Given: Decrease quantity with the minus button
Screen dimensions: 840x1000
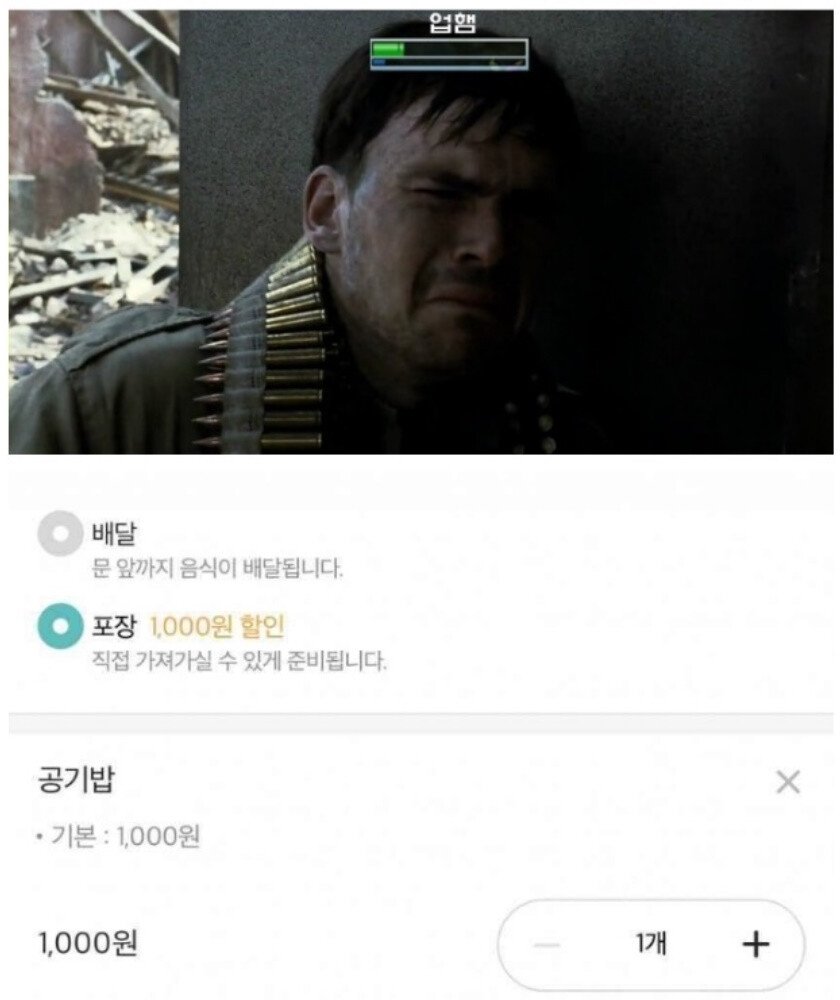Looking at the screenshot, I should tap(543, 940).
